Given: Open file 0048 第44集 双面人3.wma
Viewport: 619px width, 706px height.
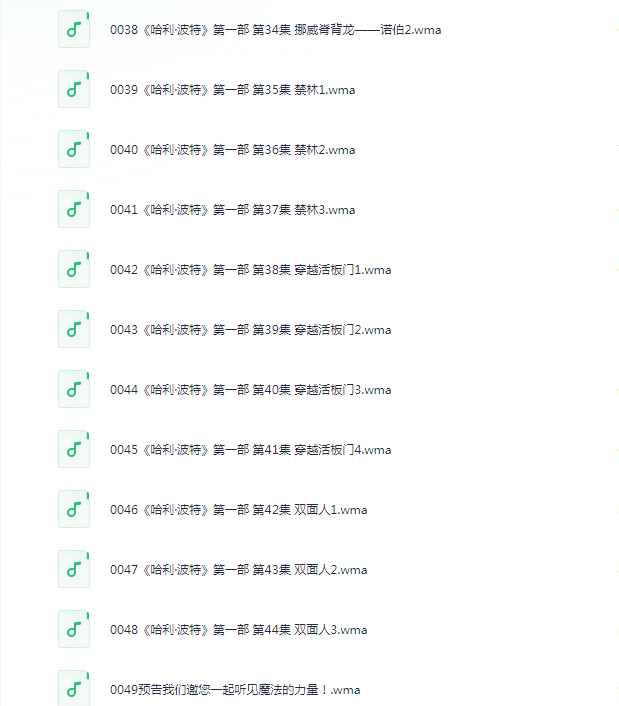Looking at the screenshot, I should click(238, 630).
